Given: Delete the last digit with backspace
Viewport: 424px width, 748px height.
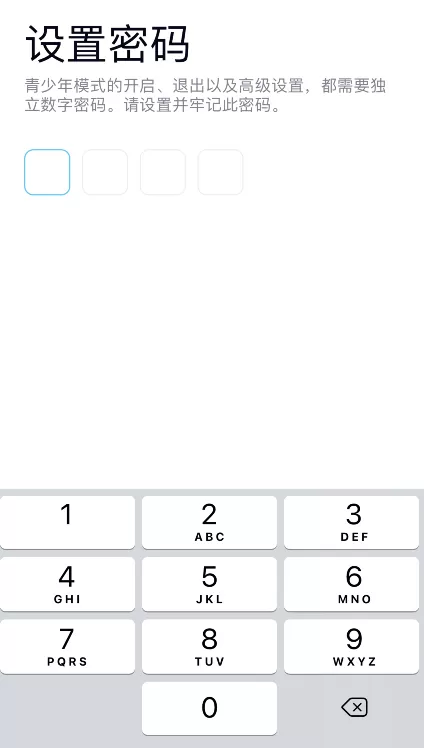Looking at the screenshot, I should coord(354,707).
